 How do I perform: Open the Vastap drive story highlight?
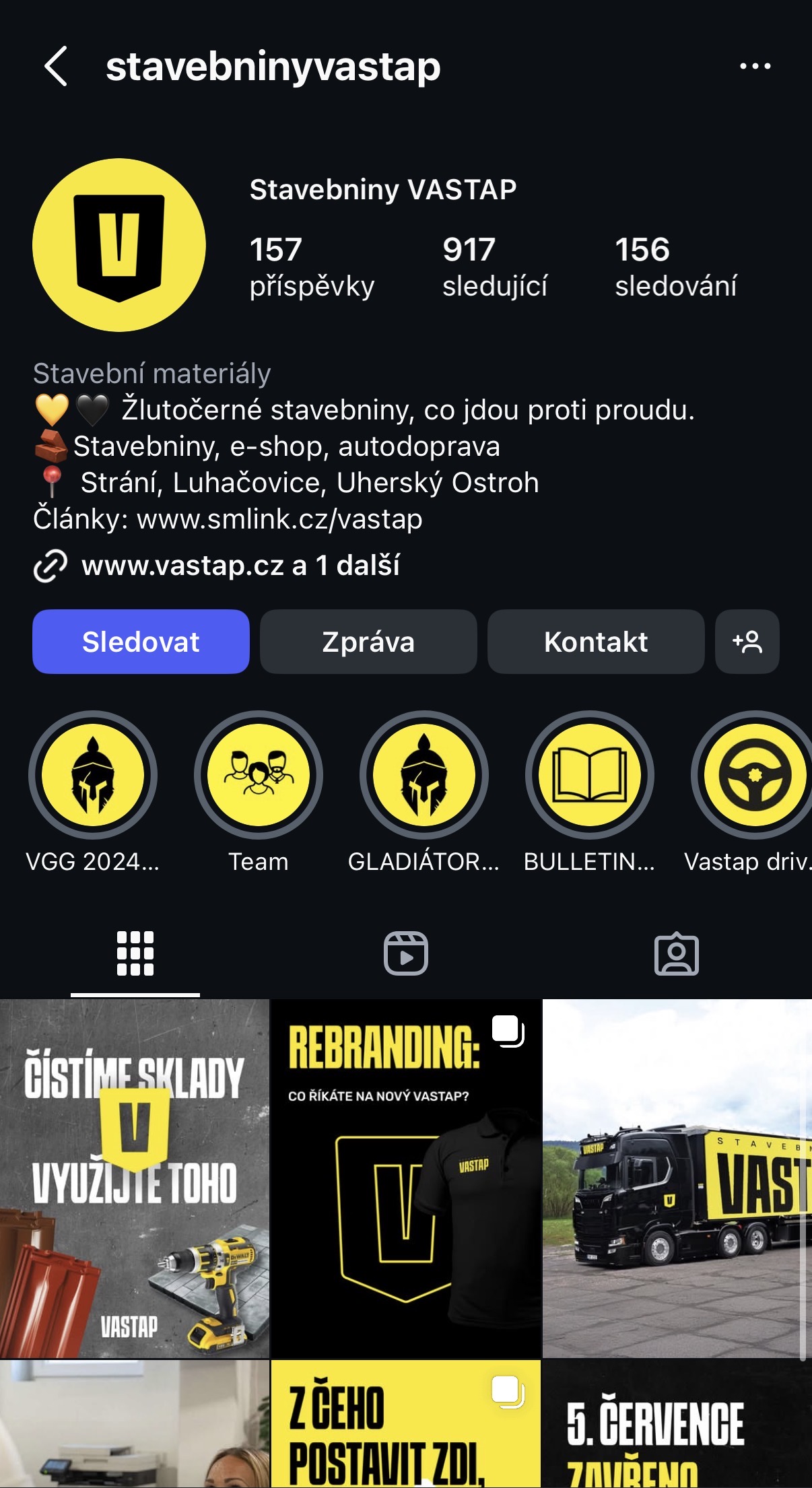[754, 776]
